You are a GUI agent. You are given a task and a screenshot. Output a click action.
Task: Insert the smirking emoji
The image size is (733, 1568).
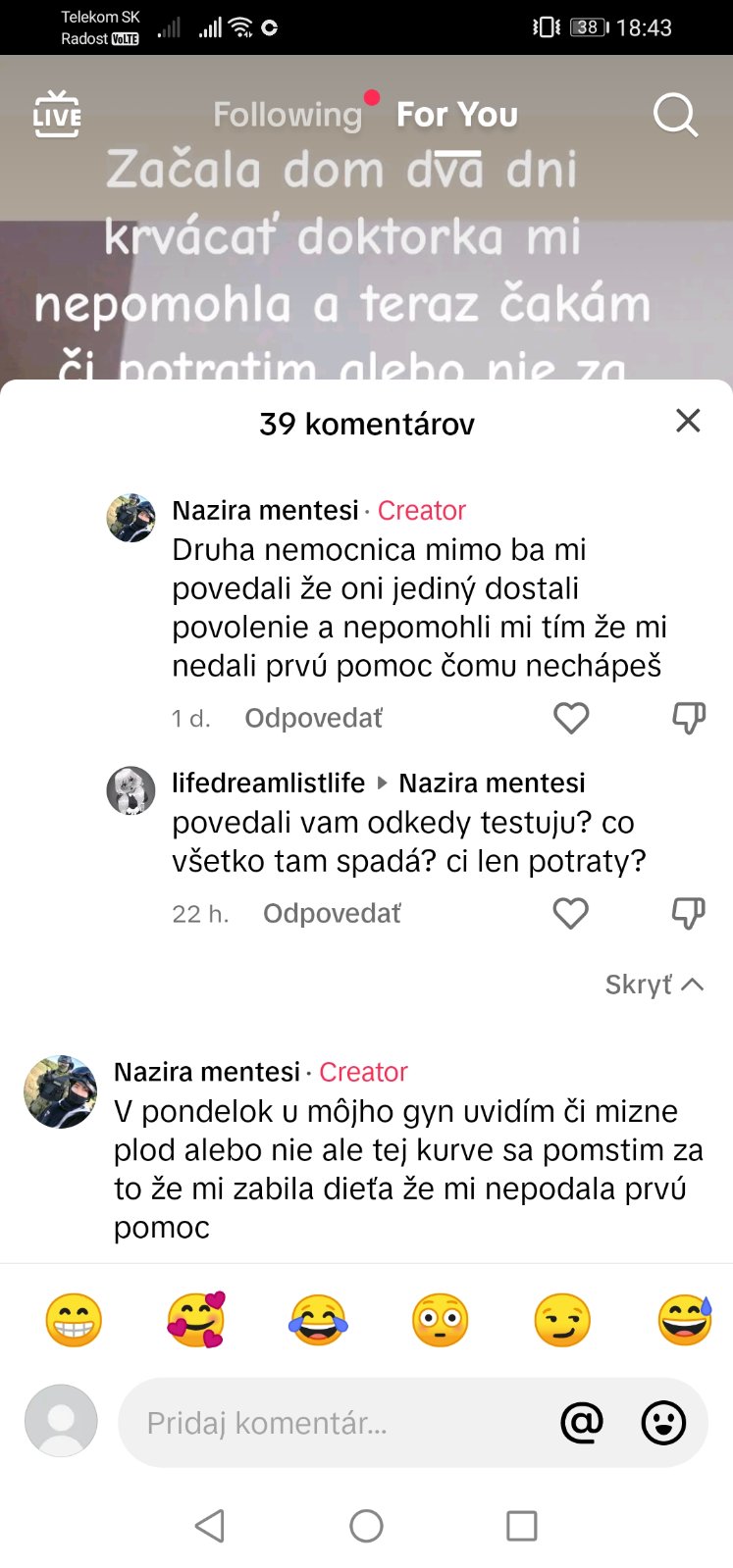point(562,1319)
